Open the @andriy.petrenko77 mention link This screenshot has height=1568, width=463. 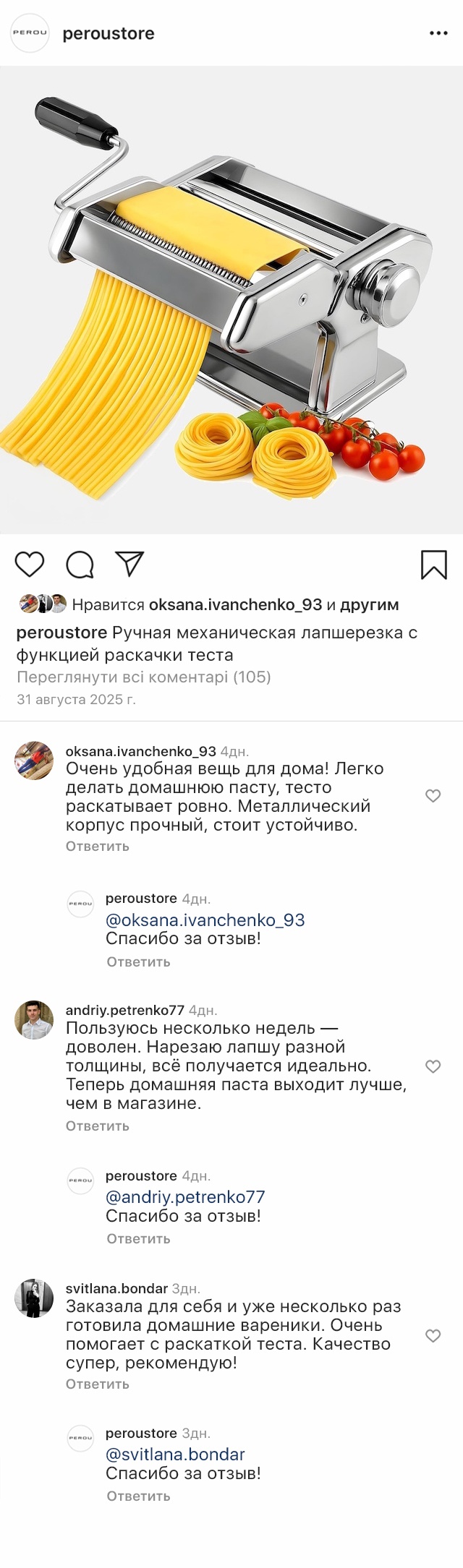185,1196
